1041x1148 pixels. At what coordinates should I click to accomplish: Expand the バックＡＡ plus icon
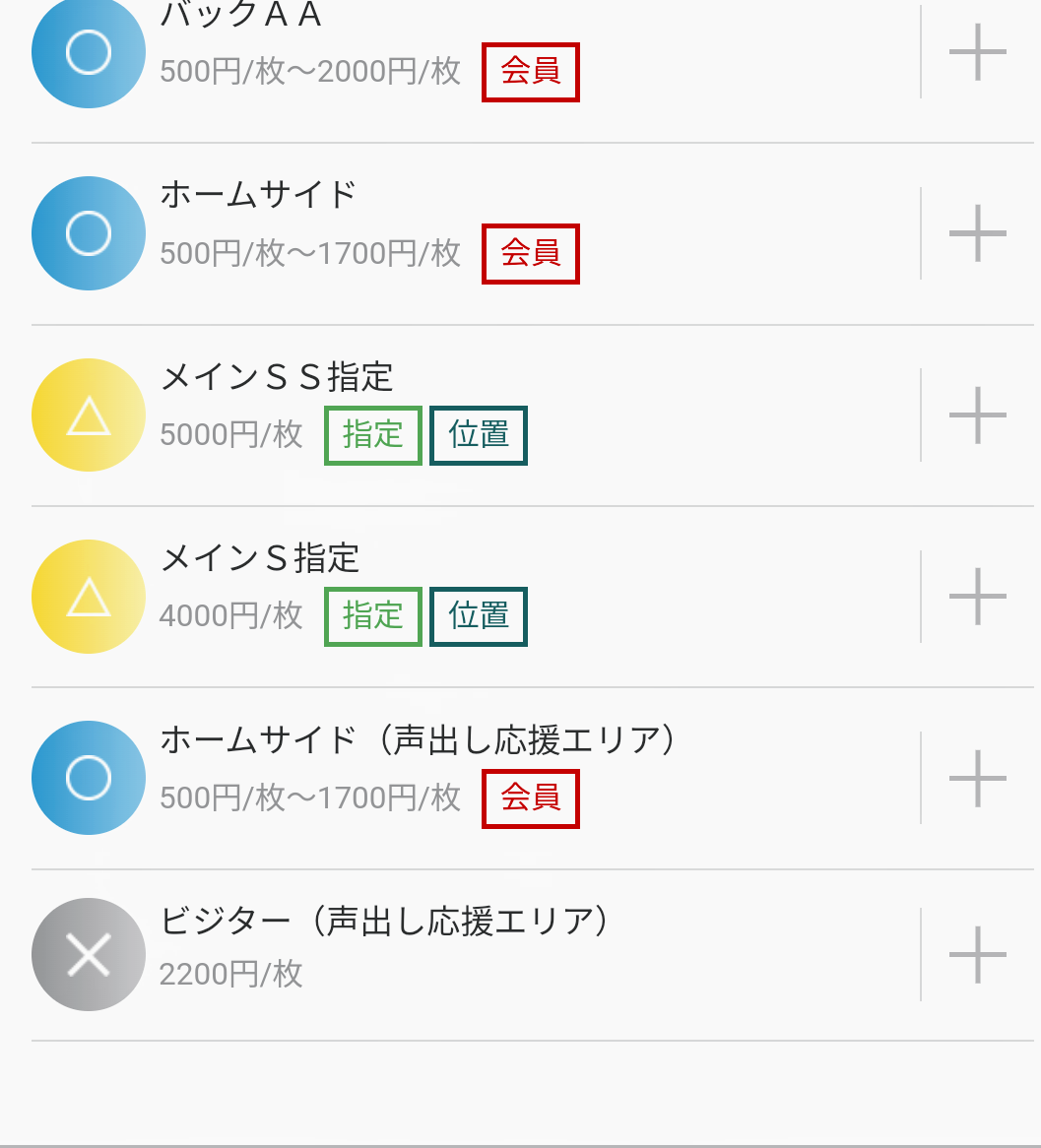[x=977, y=51]
